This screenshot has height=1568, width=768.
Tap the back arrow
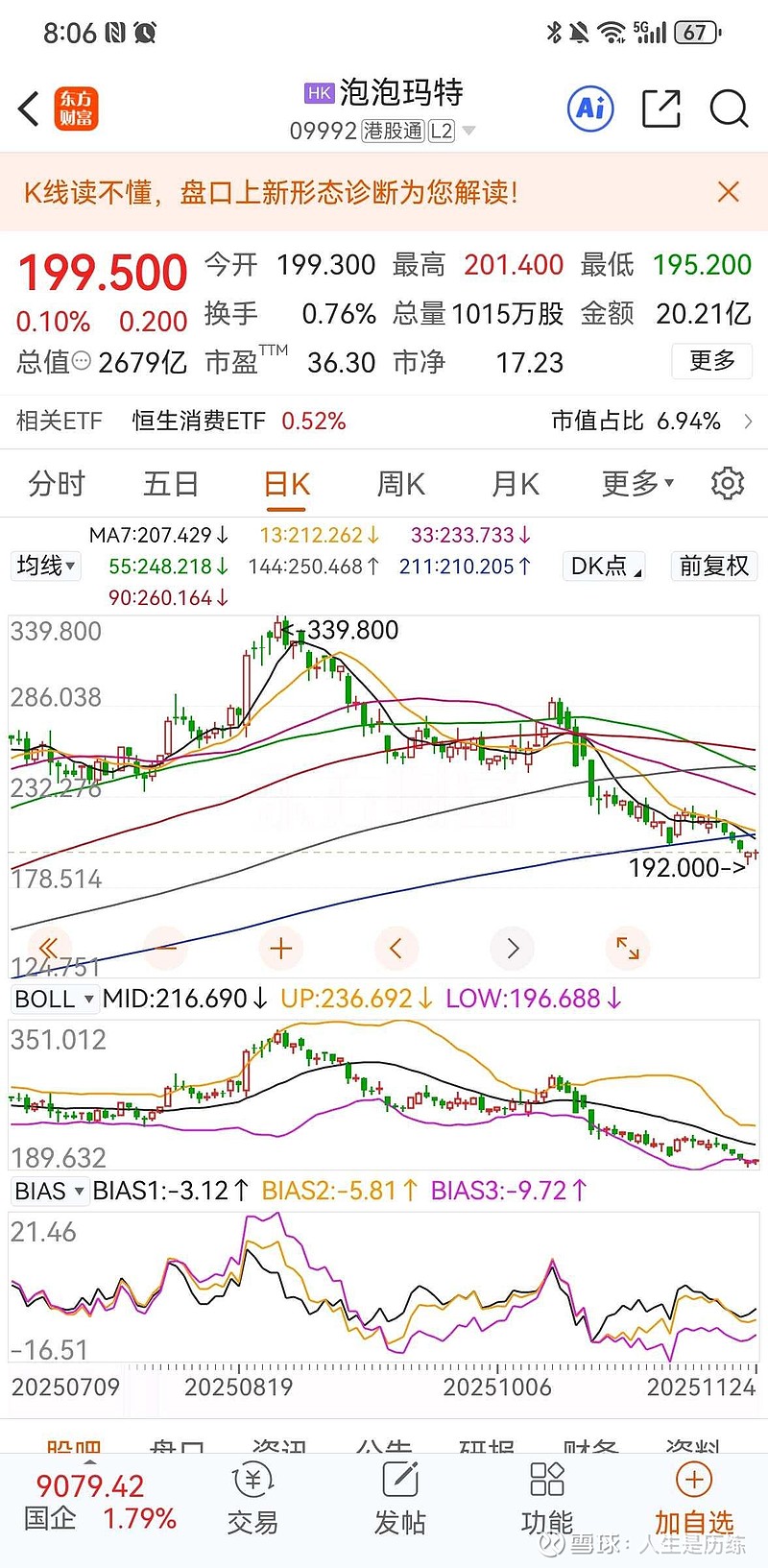[x=28, y=109]
